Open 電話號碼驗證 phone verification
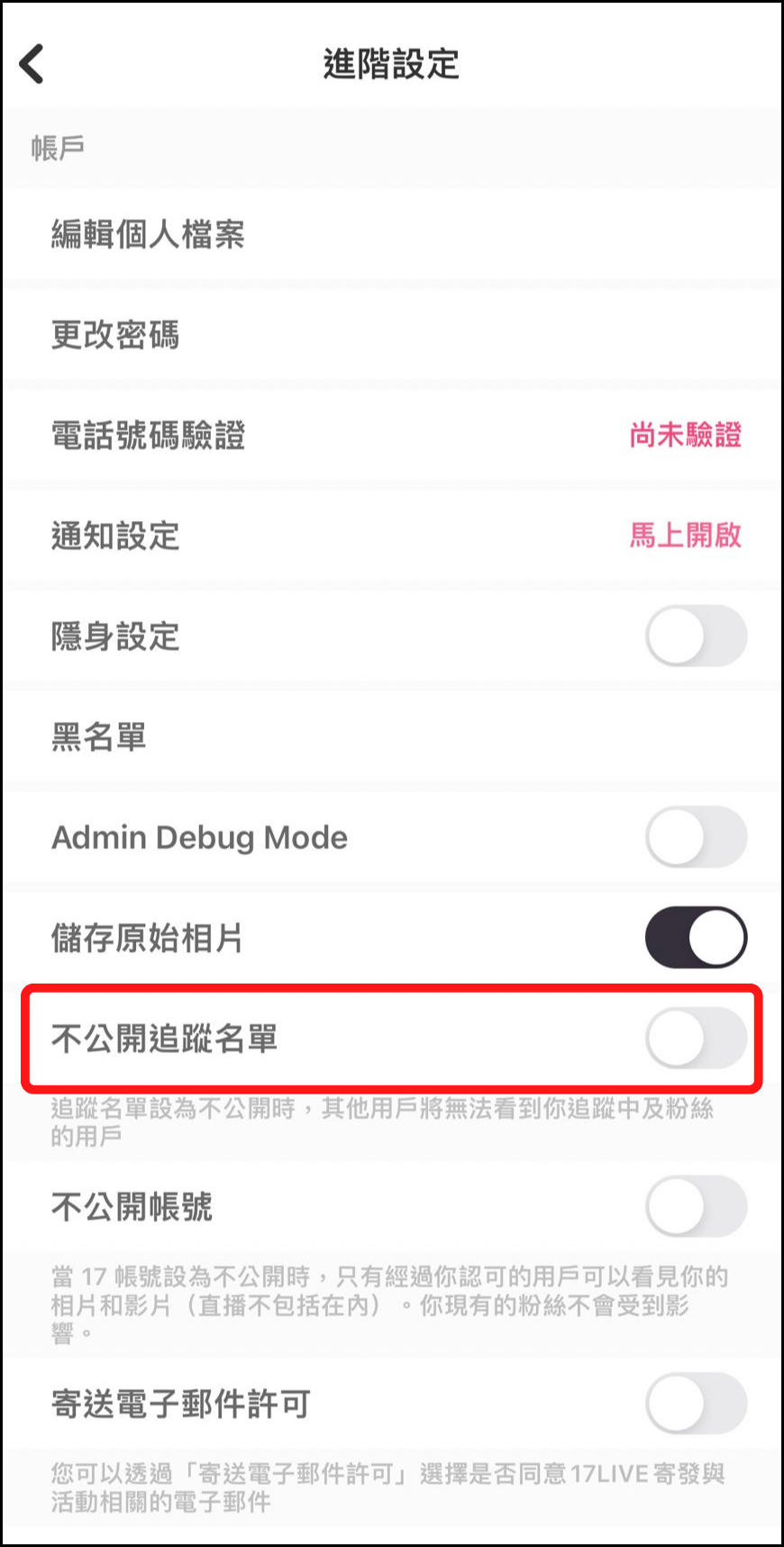The height and width of the screenshot is (1547, 784). click(x=392, y=435)
